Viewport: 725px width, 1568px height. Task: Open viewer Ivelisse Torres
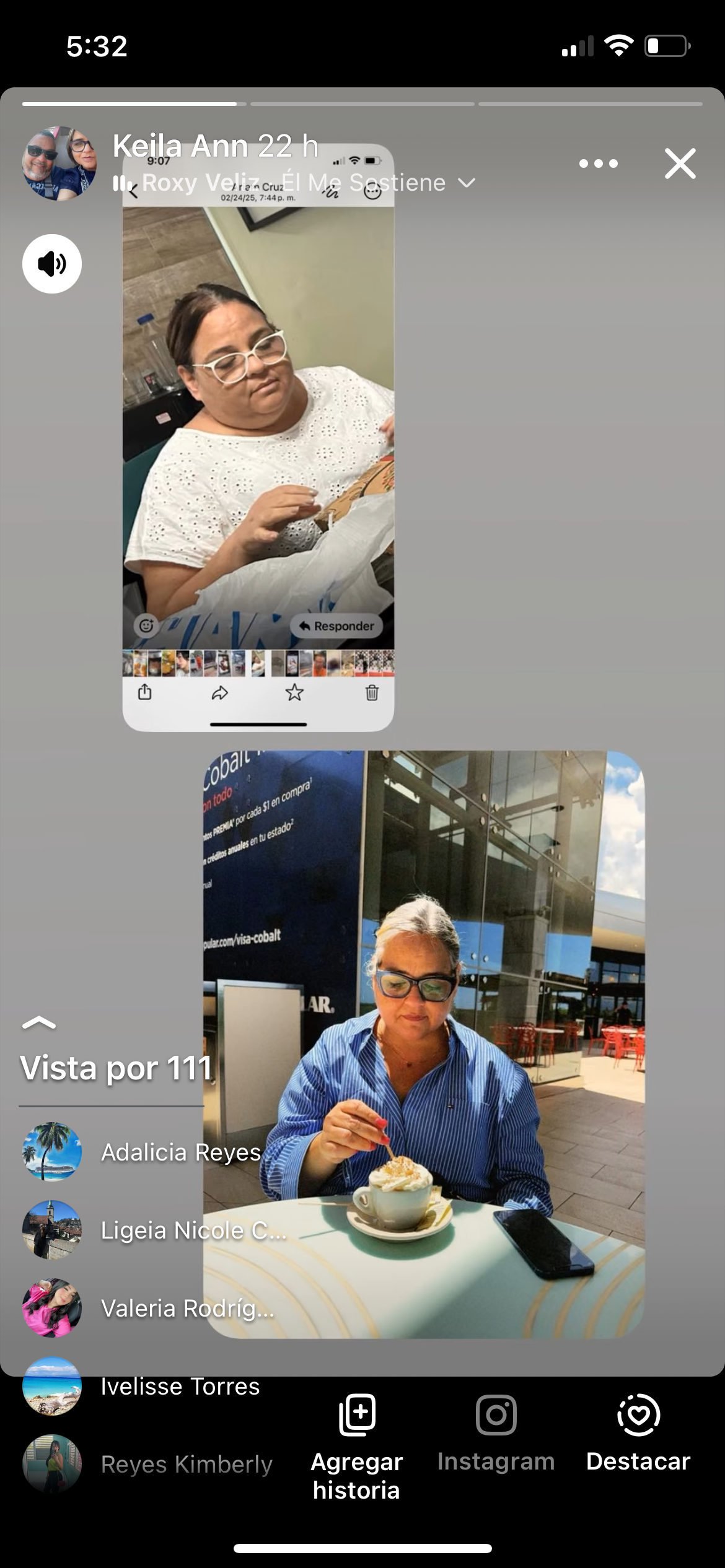click(x=180, y=1386)
